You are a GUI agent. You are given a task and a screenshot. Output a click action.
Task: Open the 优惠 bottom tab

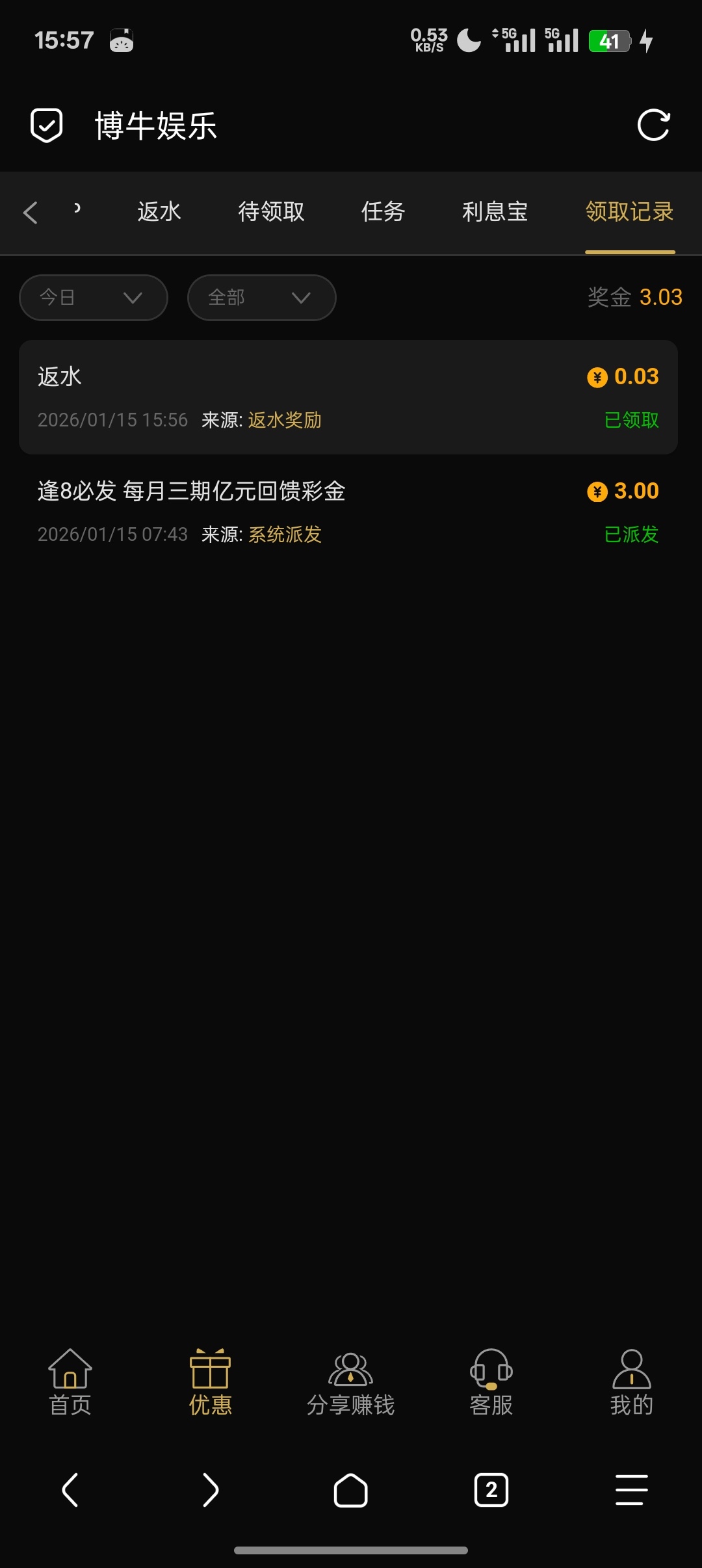pyautogui.click(x=210, y=1383)
